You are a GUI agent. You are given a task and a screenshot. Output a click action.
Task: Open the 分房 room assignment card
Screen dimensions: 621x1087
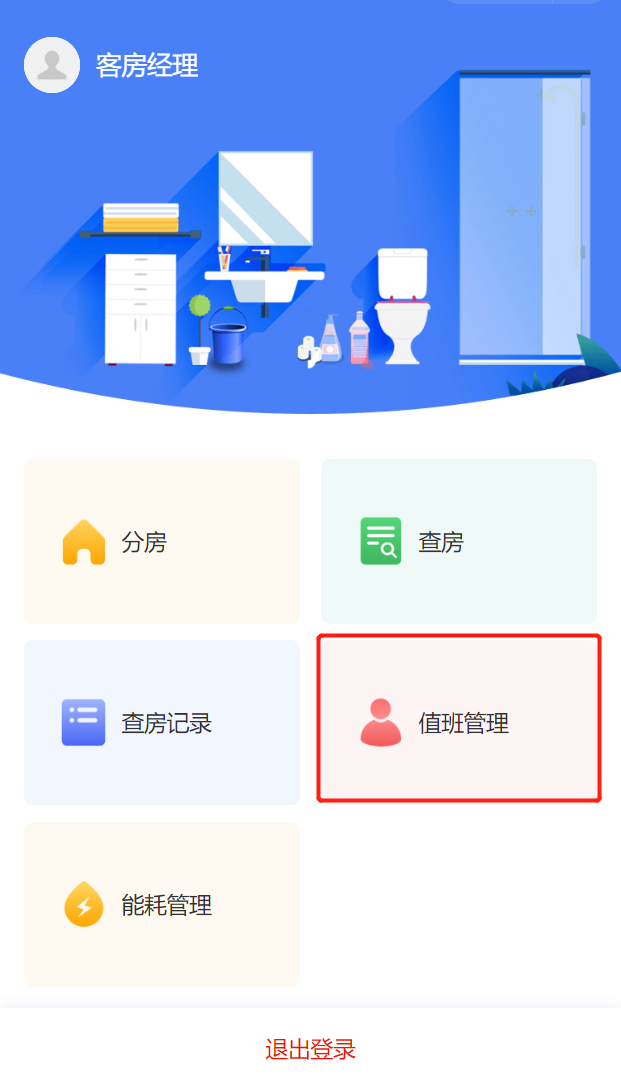161,542
